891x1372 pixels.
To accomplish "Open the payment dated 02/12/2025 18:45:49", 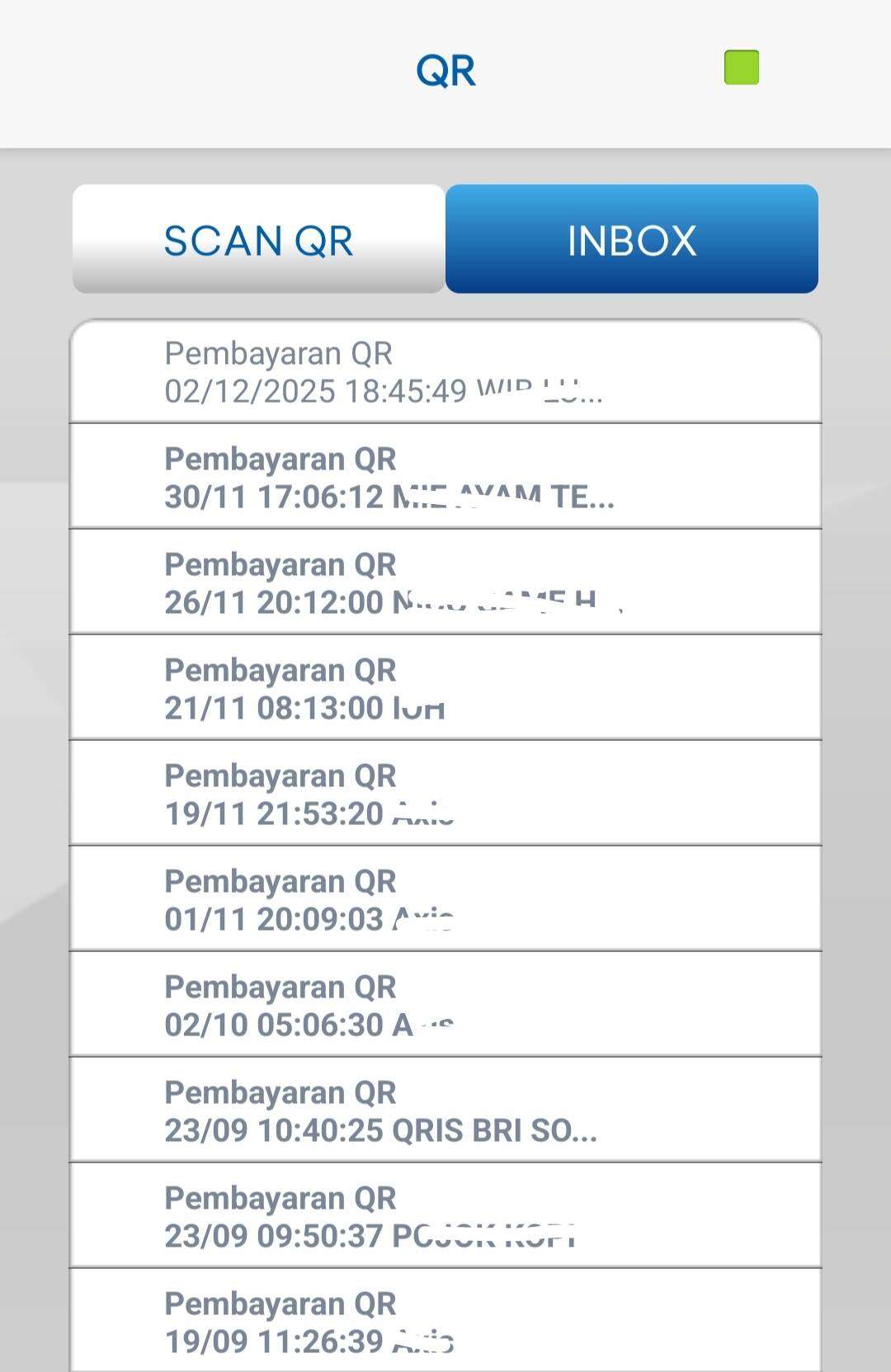I will tap(445, 372).
